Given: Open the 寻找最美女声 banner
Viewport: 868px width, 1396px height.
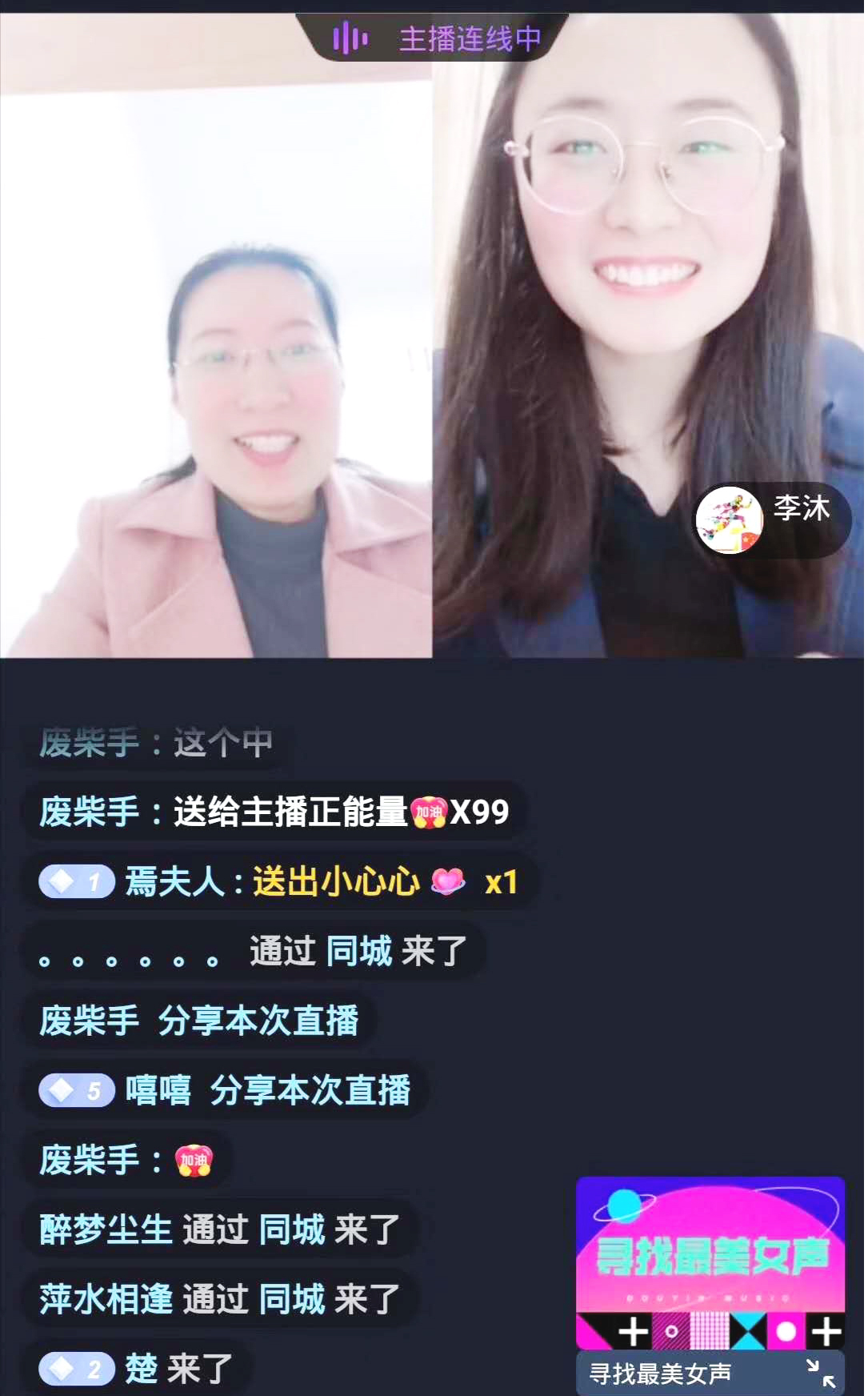Looking at the screenshot, I should [710, 1262].
